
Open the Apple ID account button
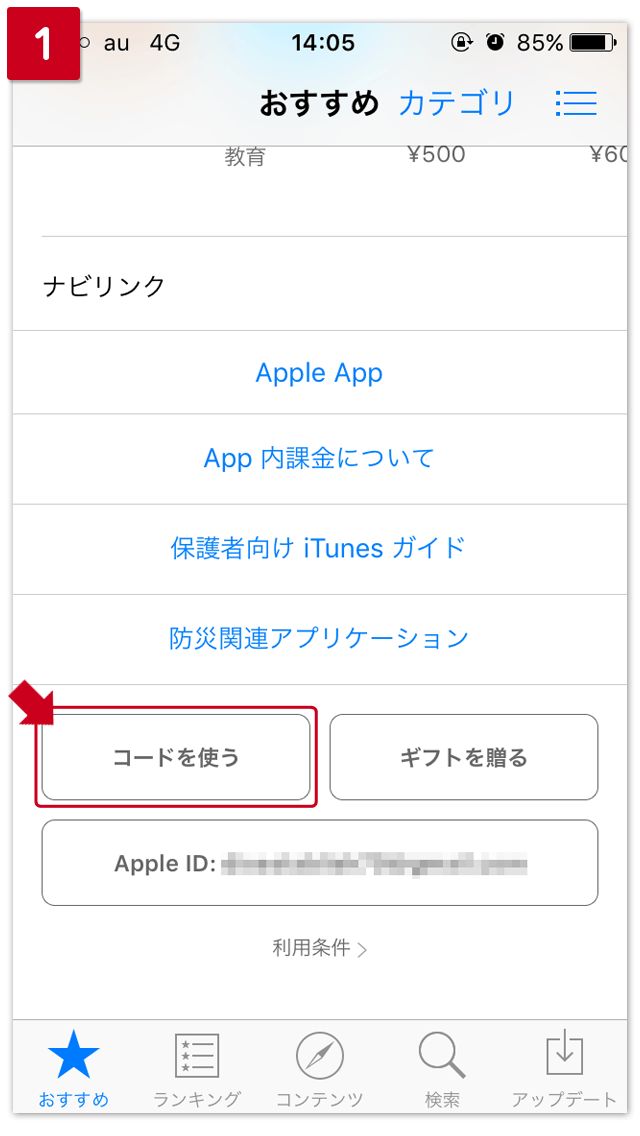tap(319, 863)
